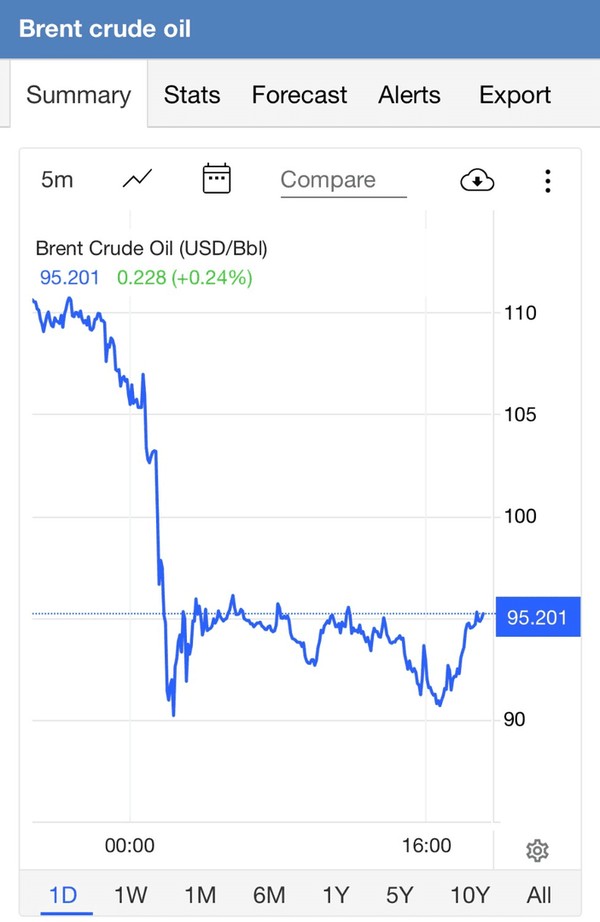The image size is (600, 922).
Task: Choose the 5Y time range
Action: pos(400,894)
